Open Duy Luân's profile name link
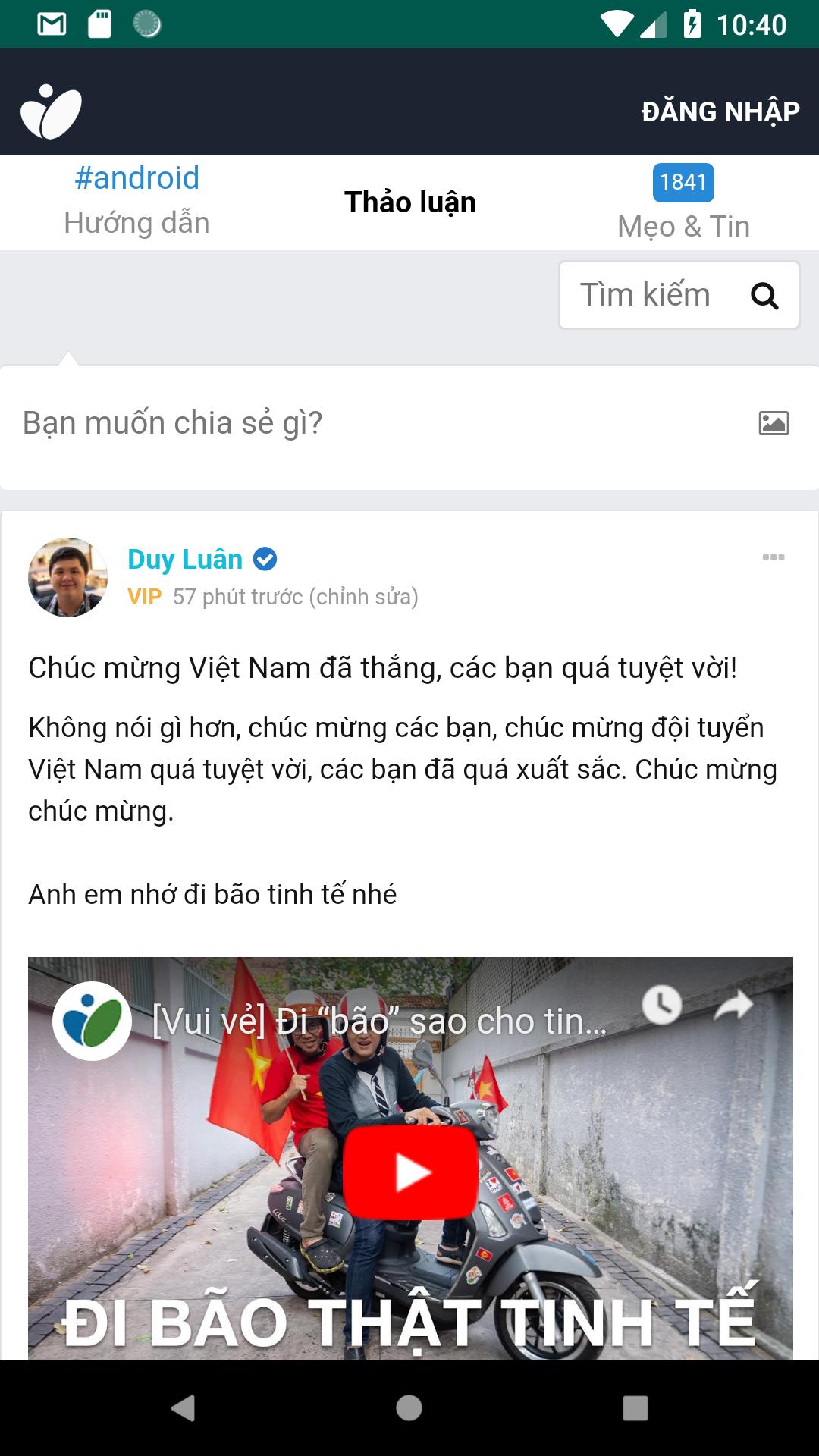 pos(185,560)
